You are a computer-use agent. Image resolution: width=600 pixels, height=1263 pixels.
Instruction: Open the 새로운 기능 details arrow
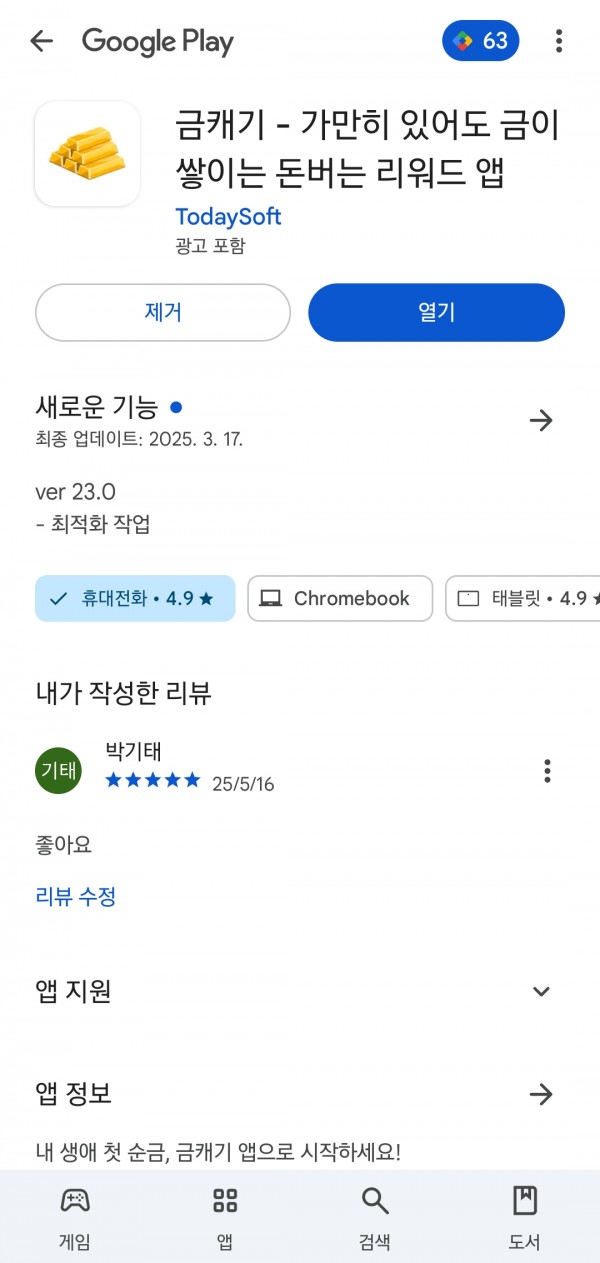541,420
